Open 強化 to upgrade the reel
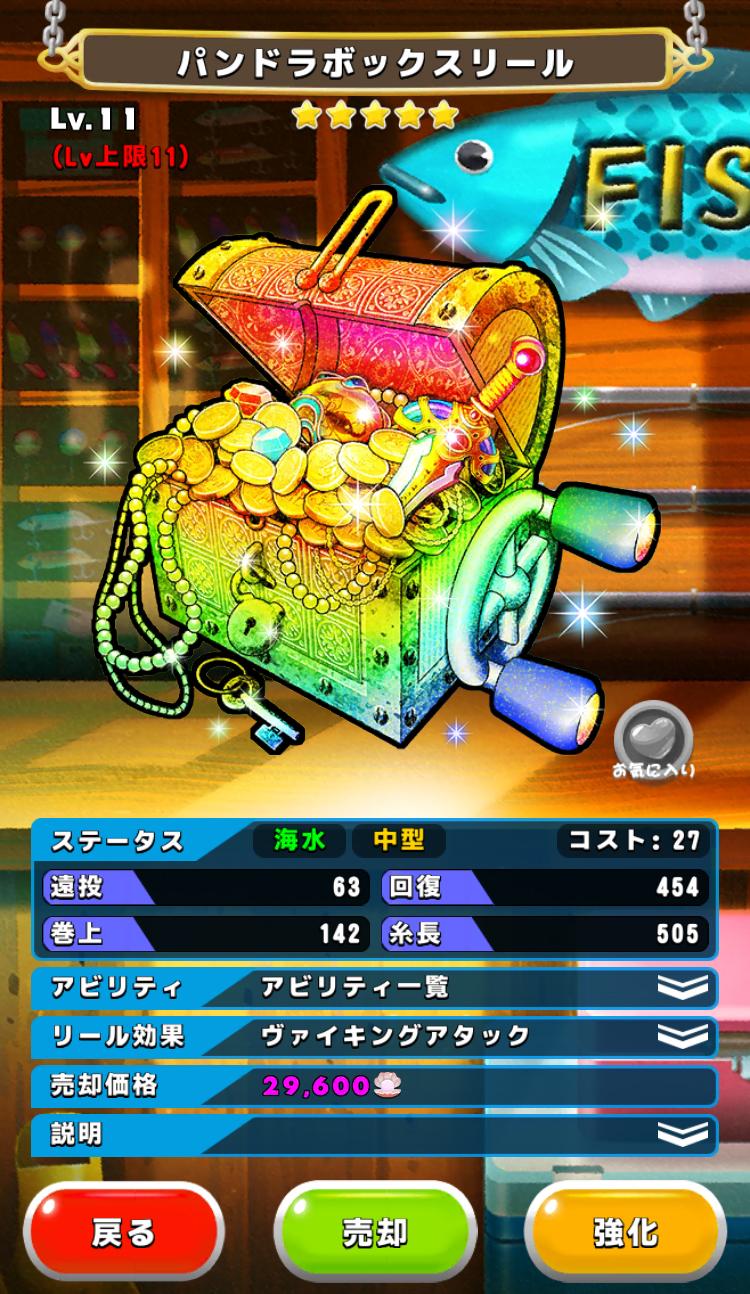 [625, 1232]
